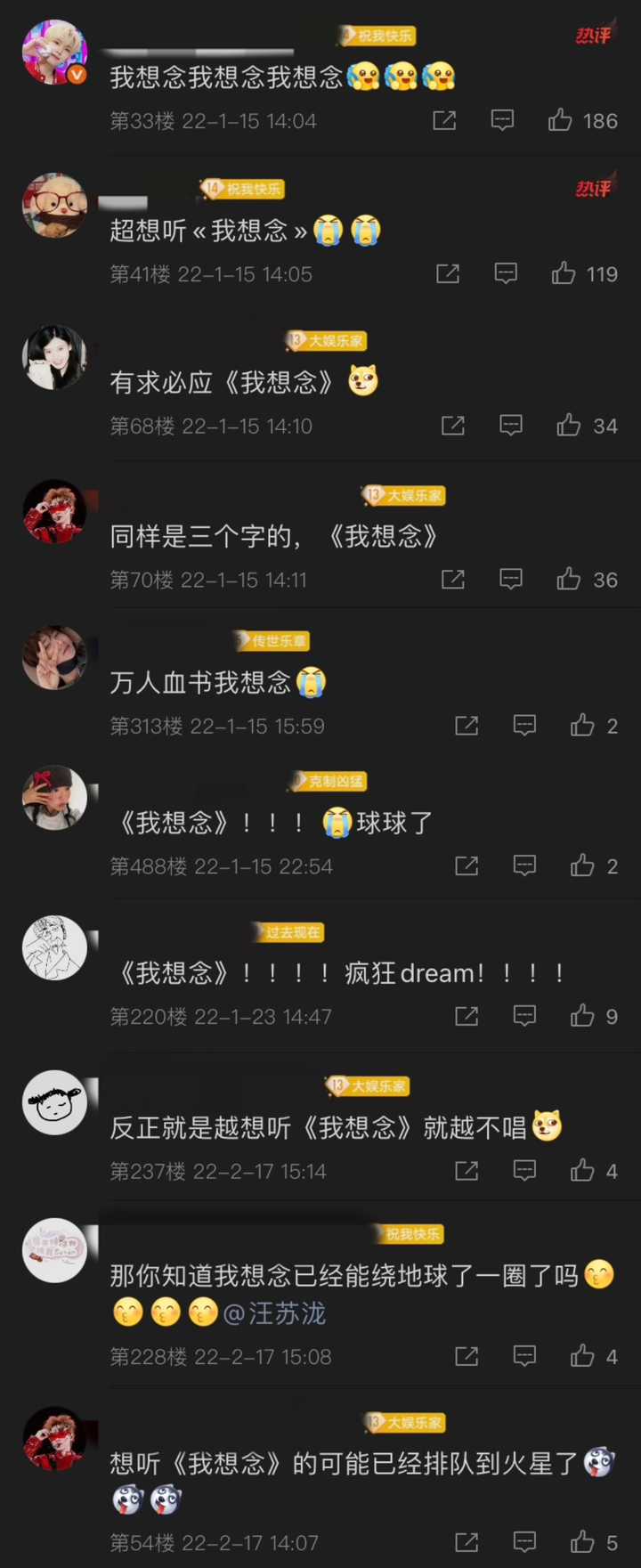641x1568 pixels.
Task: Reply to the floor 220 comment
Action: [525, 1016]
